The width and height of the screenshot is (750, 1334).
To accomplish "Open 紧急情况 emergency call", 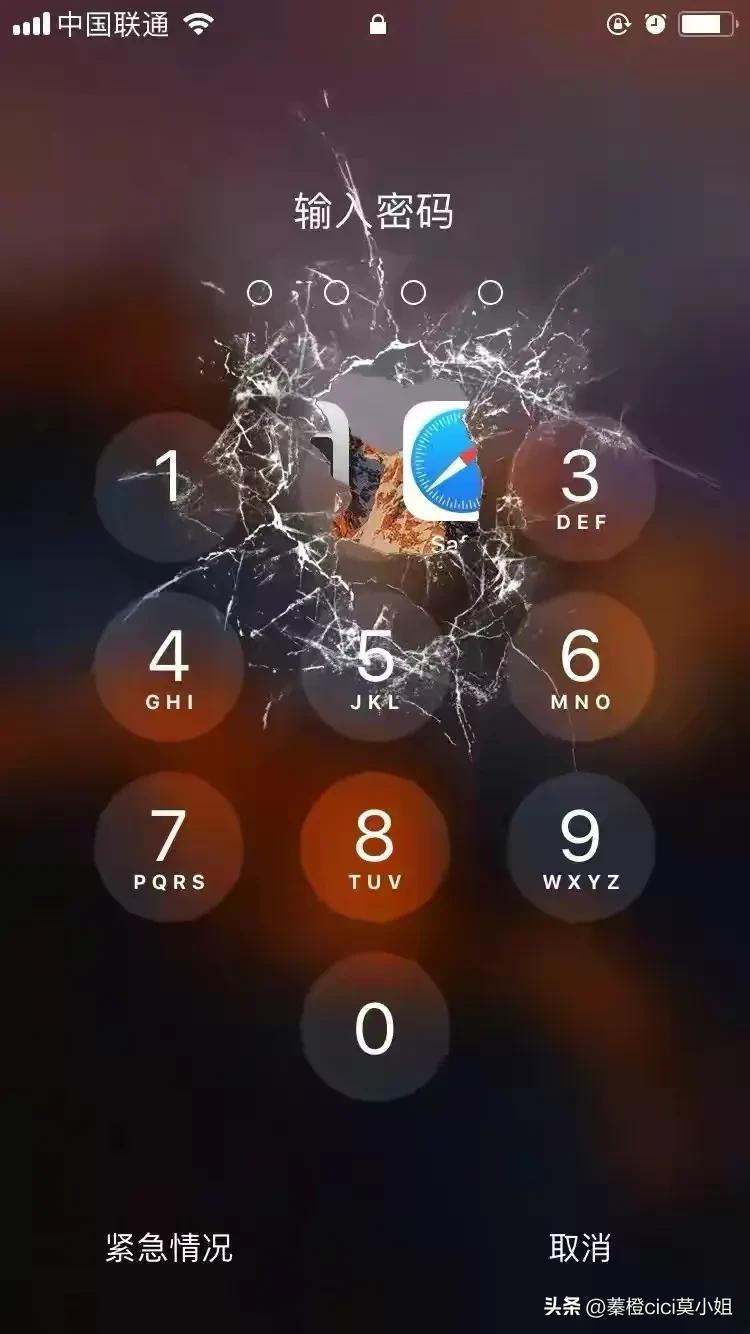I will [169, 1247].
